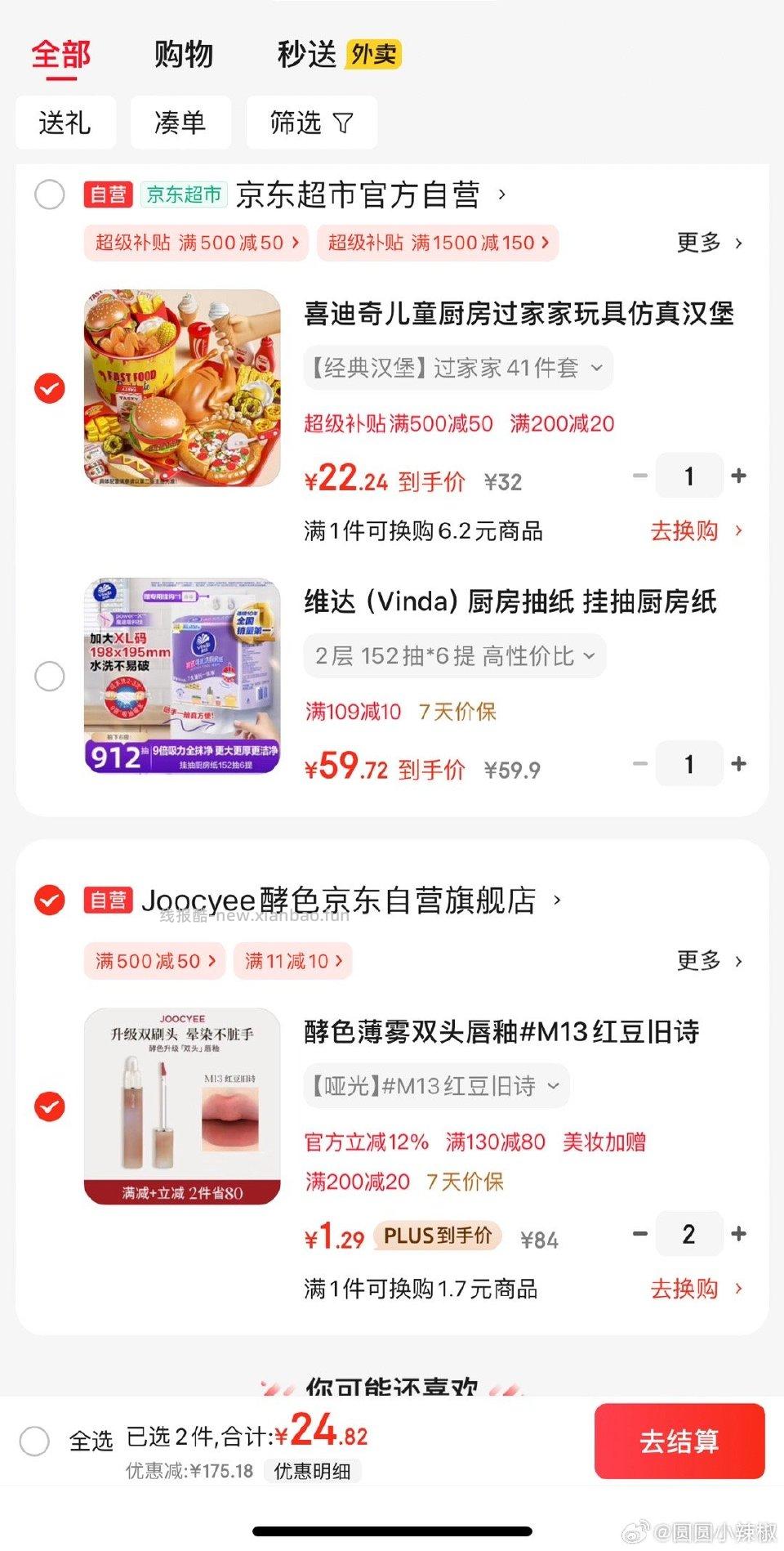The width and height of the screenshot is (784, 1551).
Task: Decrease lip glaze quantity with minus icon
Action: tap(640, 1234)
